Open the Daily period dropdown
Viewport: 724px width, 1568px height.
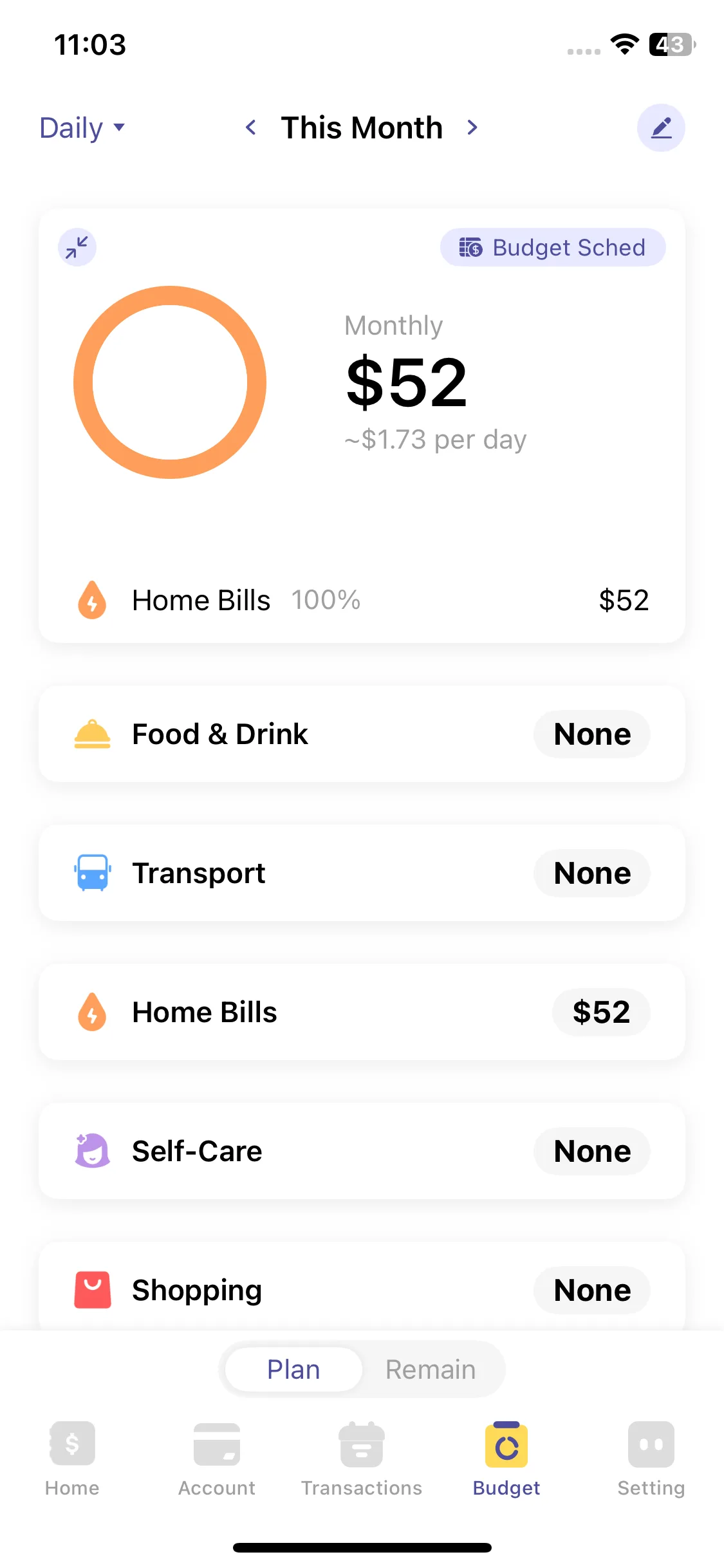(82, 128)
